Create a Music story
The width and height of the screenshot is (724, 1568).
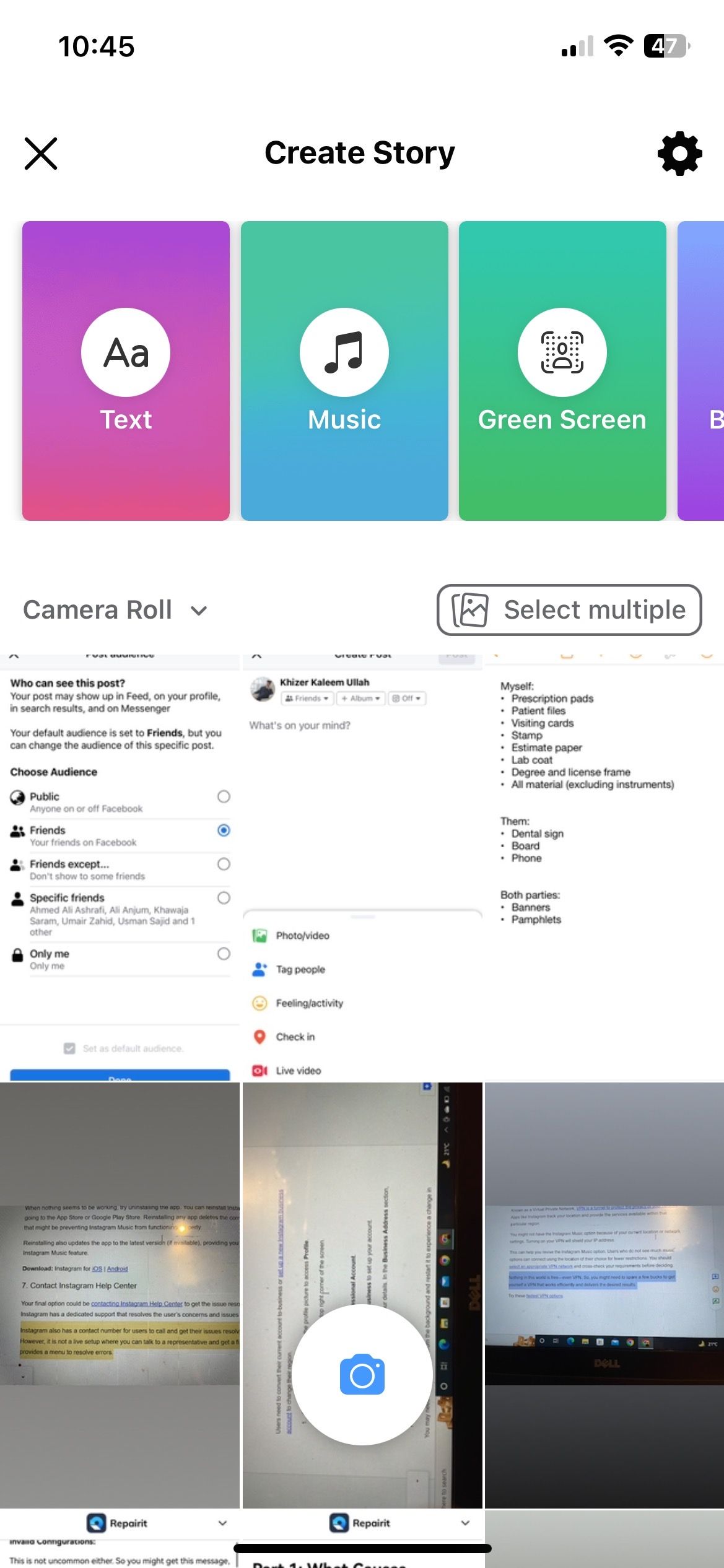pos(344,370)
